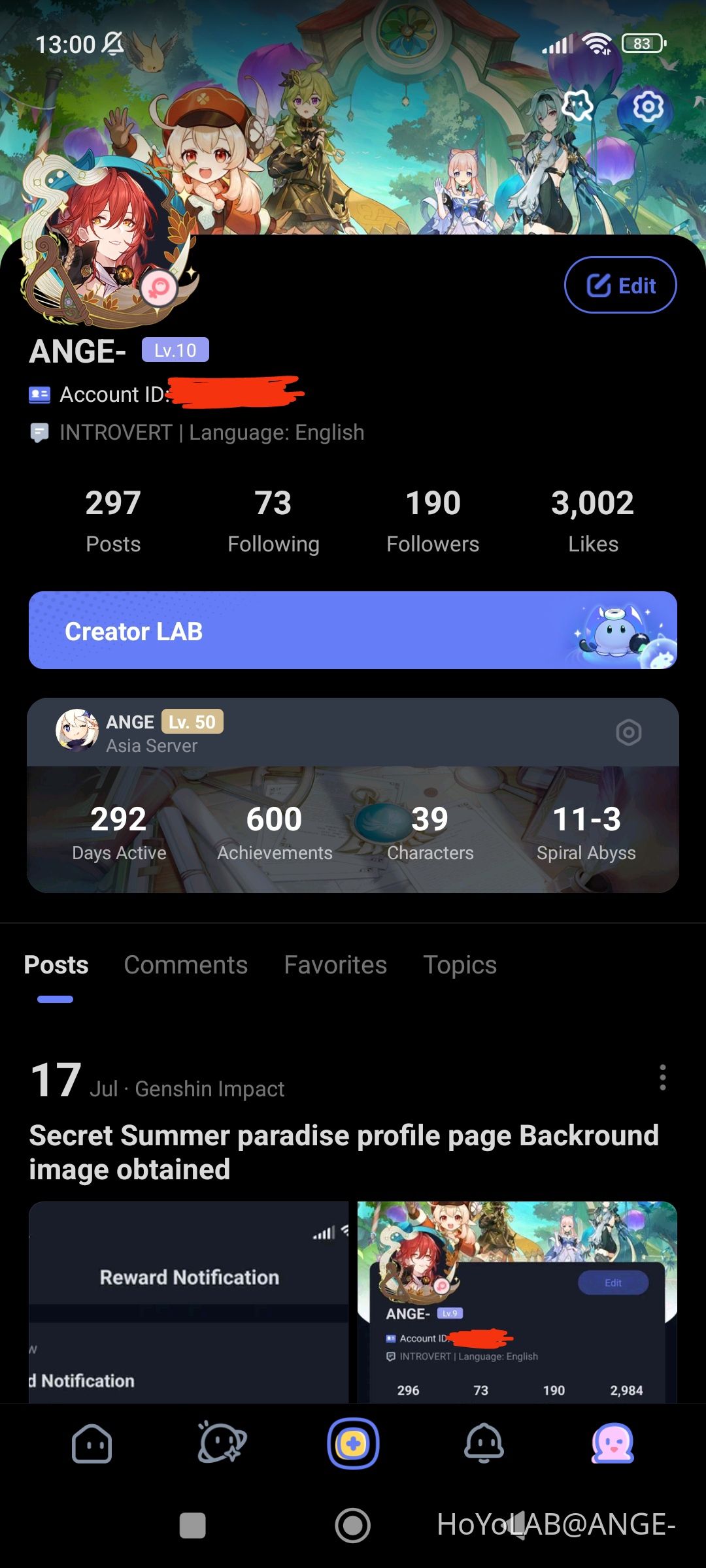Open overflow menu on the 17 Jul post

tap(662, 1077)
